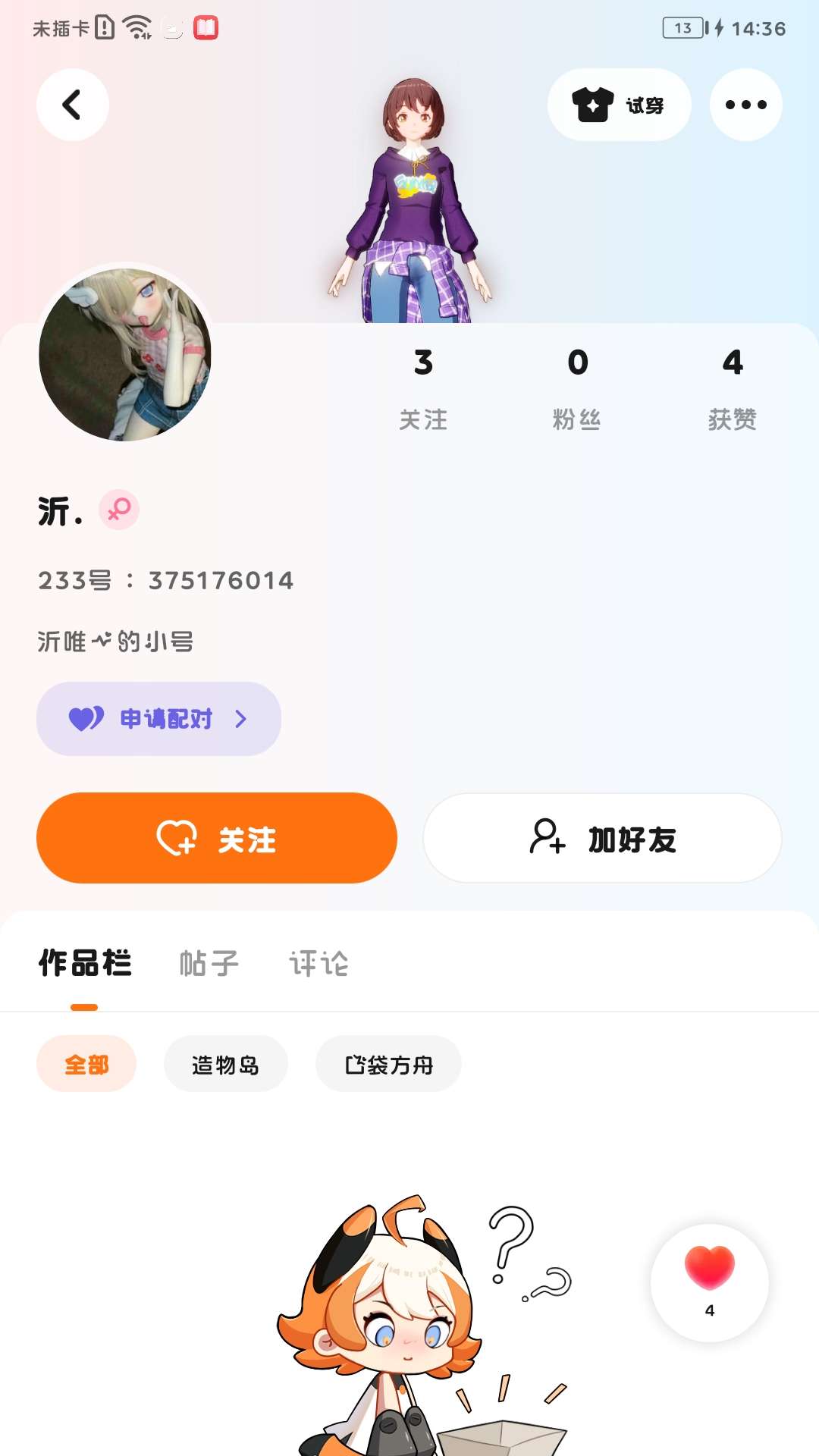Switch to the 作品栏 tab
This screenshot has width=819, height=1456.
(85, 963)
